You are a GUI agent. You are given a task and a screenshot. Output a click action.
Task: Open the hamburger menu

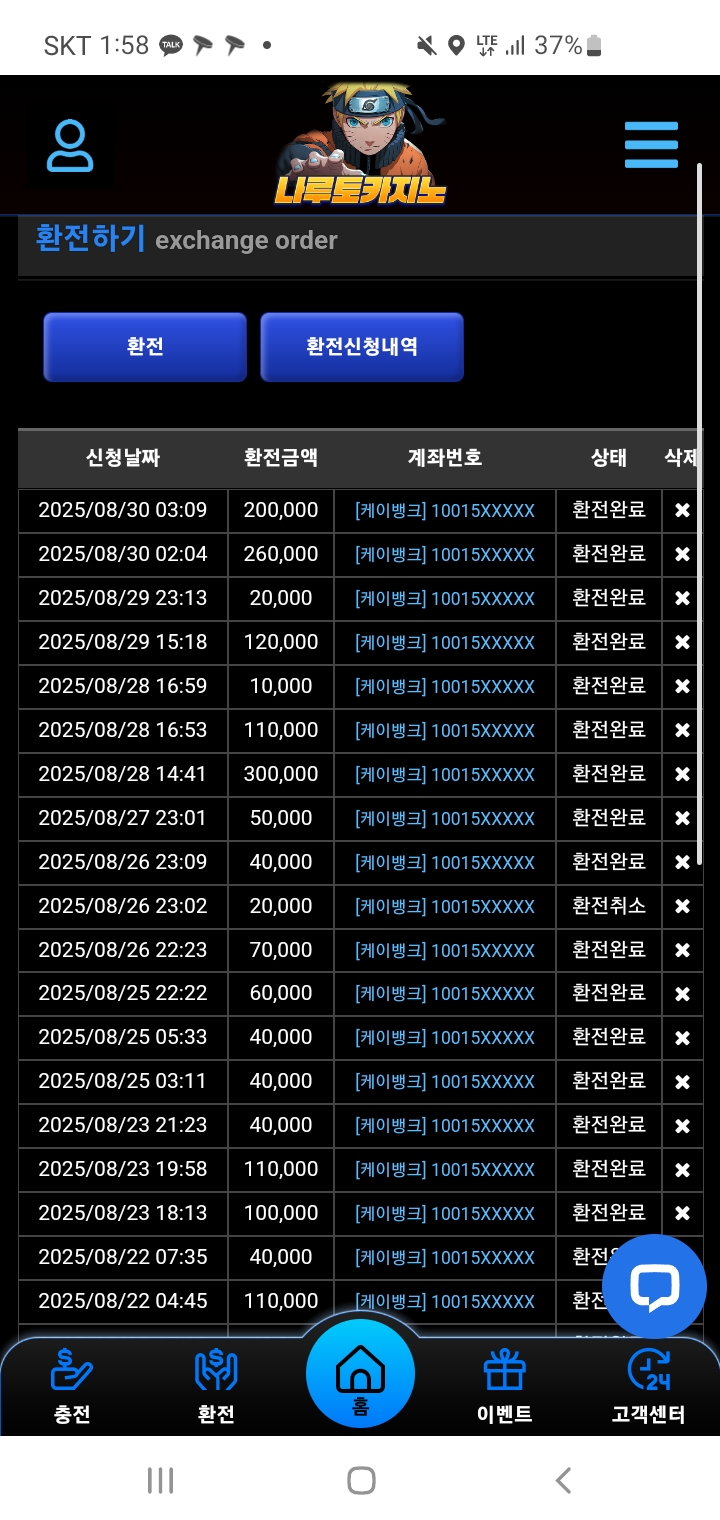651,146
